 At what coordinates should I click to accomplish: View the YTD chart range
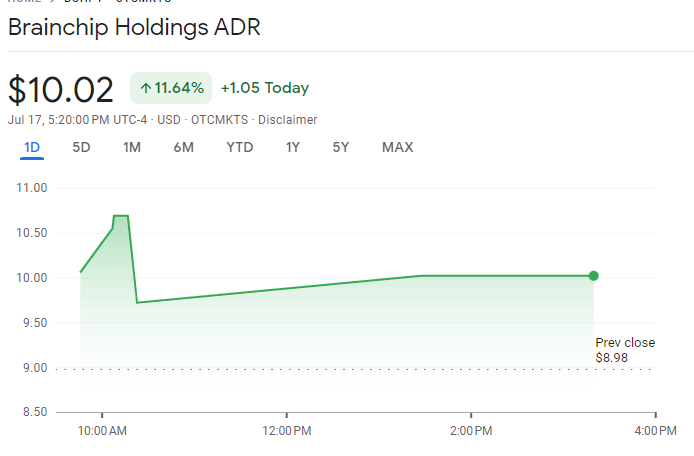coord(240,147)
